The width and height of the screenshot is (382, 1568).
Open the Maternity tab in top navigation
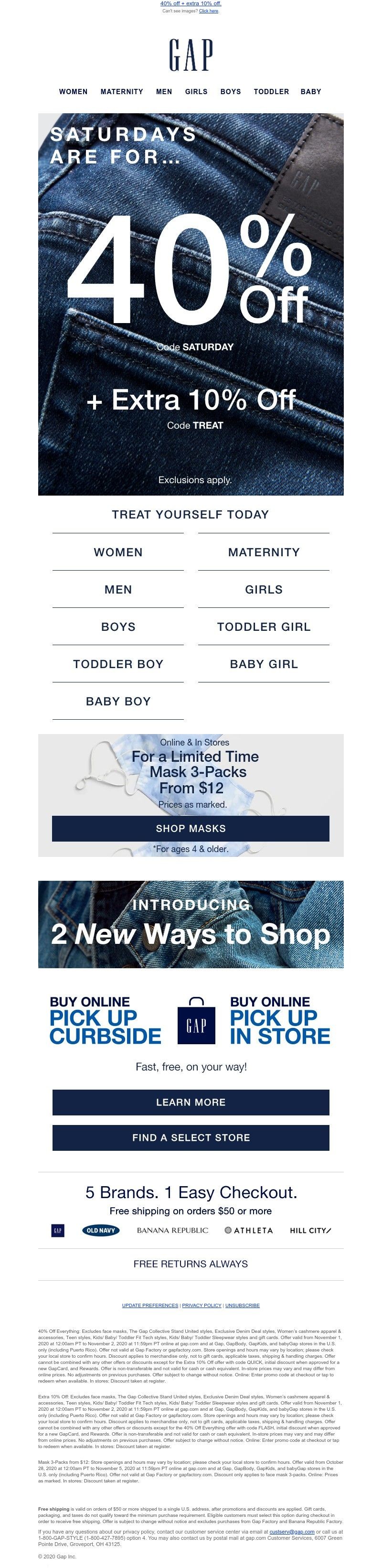(122, 91)
